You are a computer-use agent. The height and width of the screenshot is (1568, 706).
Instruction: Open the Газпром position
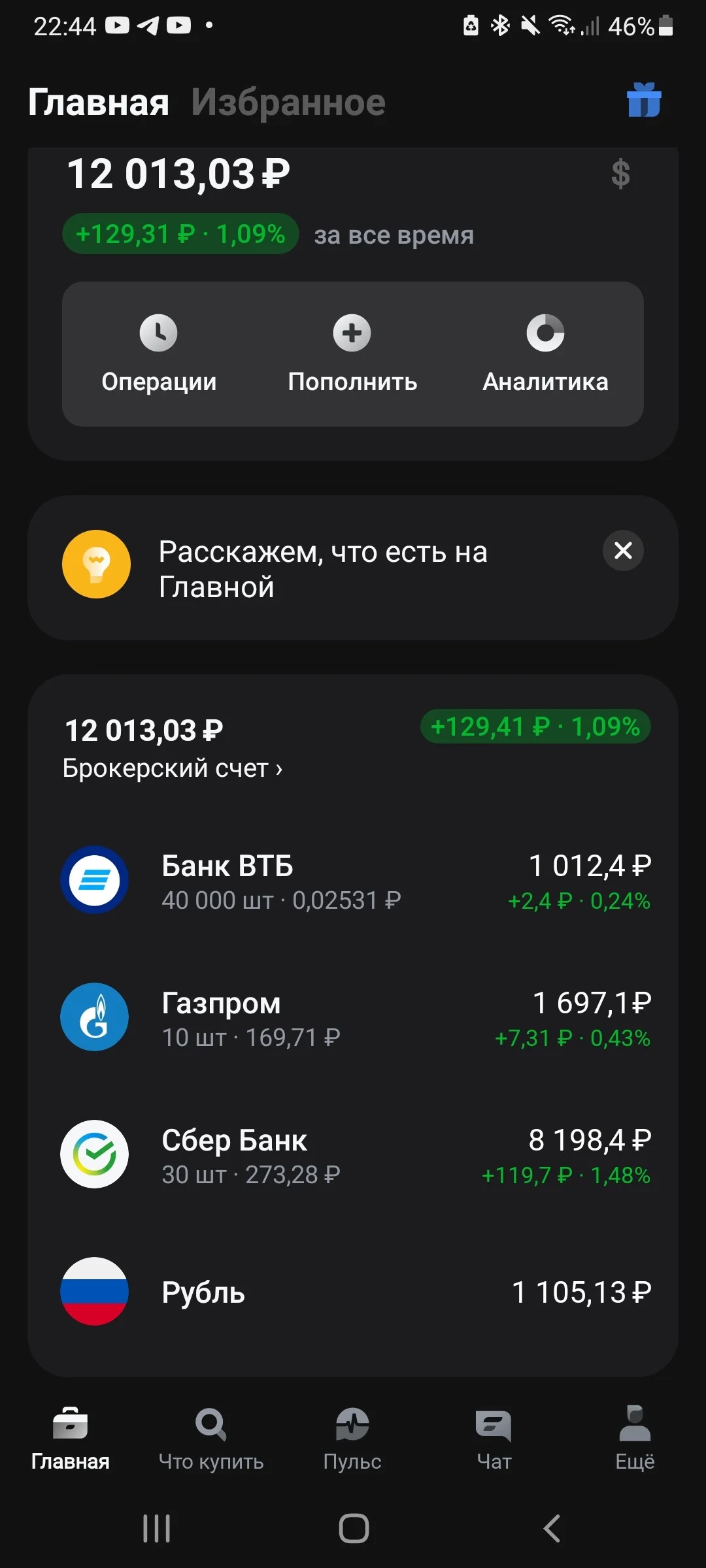[x=353, y=1017]
